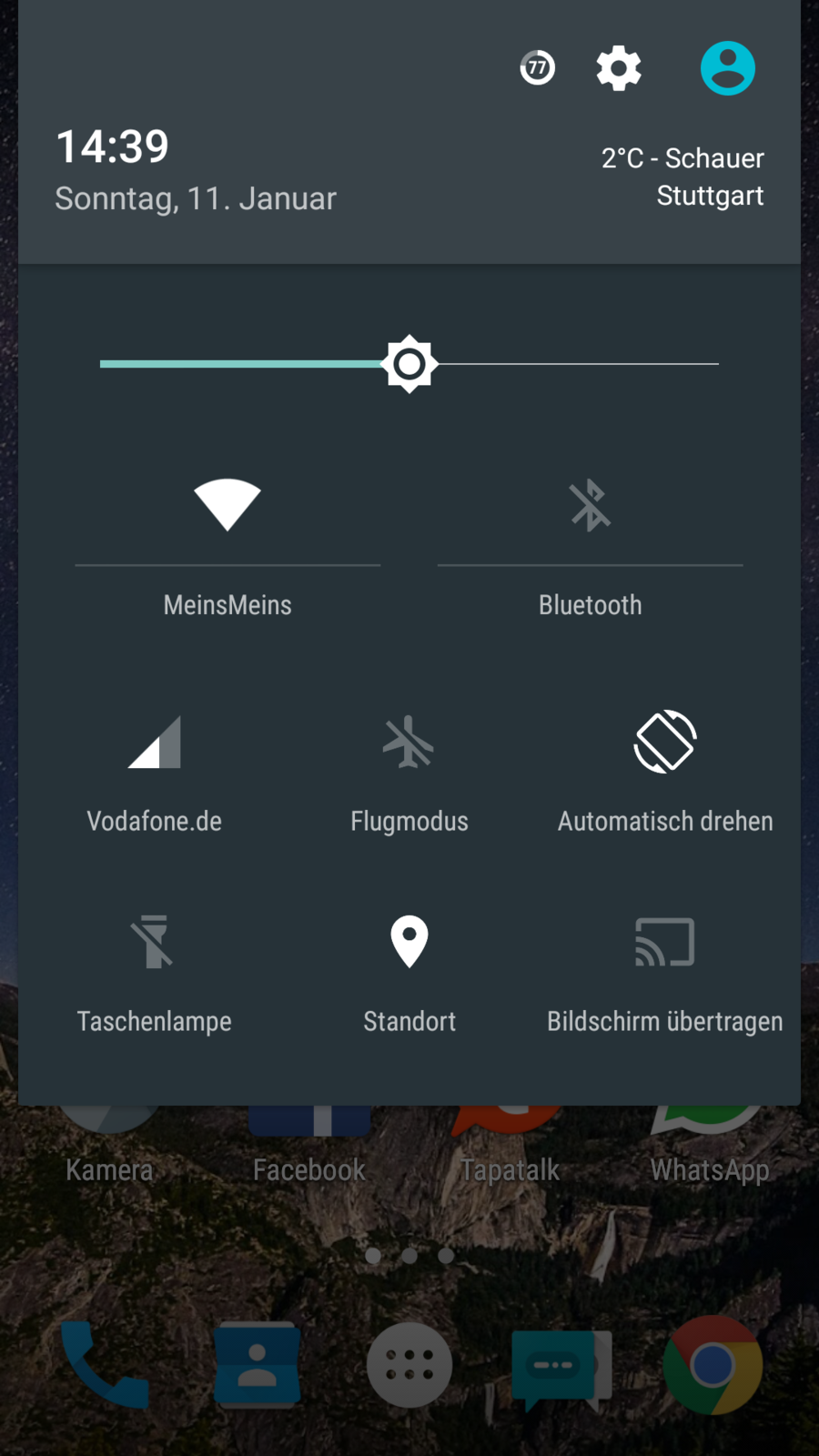Open battery details from the 77 icon
The height and width of the screenshot is (1456, 819).
tap(538, 67)
